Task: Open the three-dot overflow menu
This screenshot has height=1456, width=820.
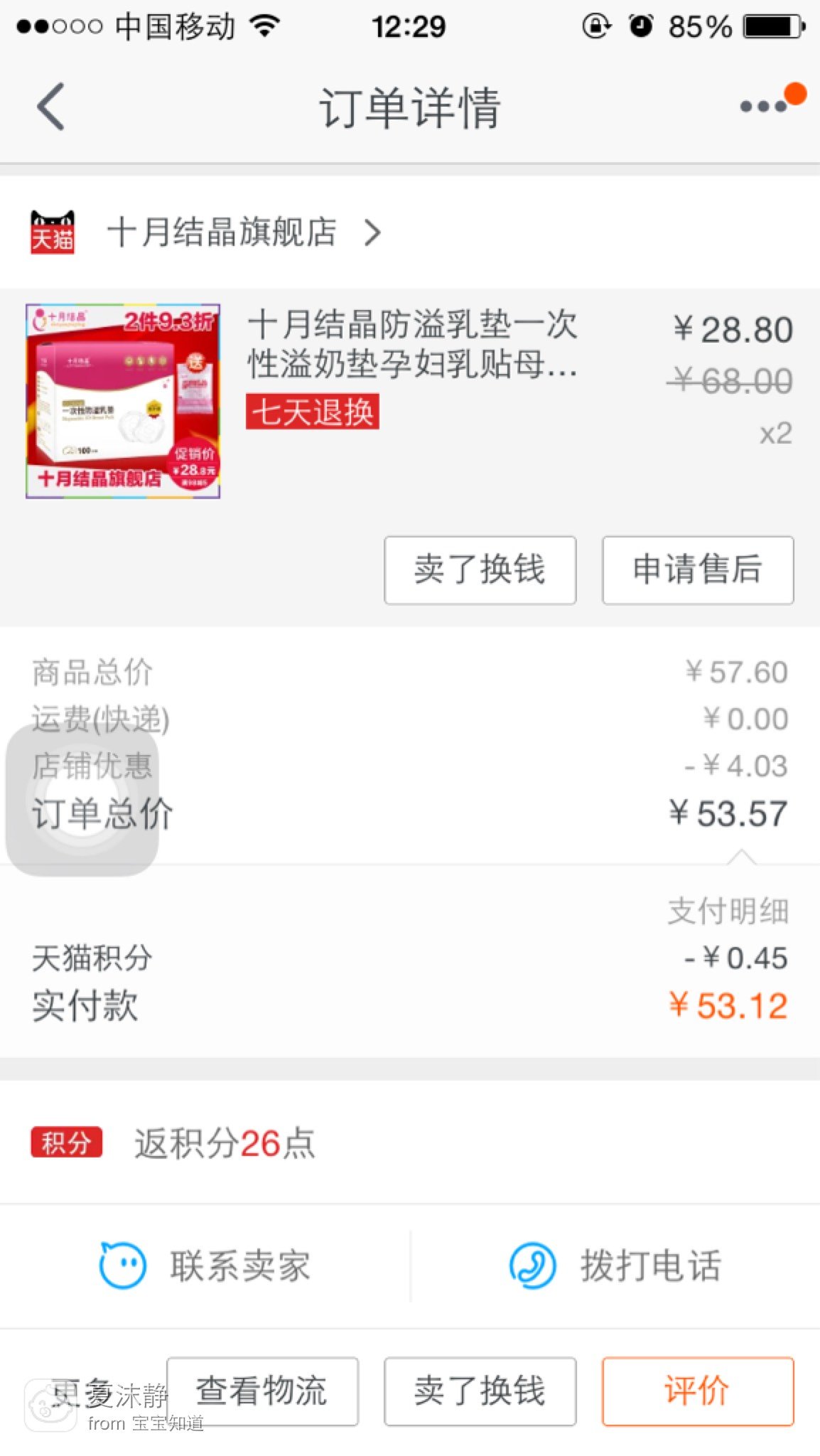Action: pyautogui.click(x=765, y=107)
